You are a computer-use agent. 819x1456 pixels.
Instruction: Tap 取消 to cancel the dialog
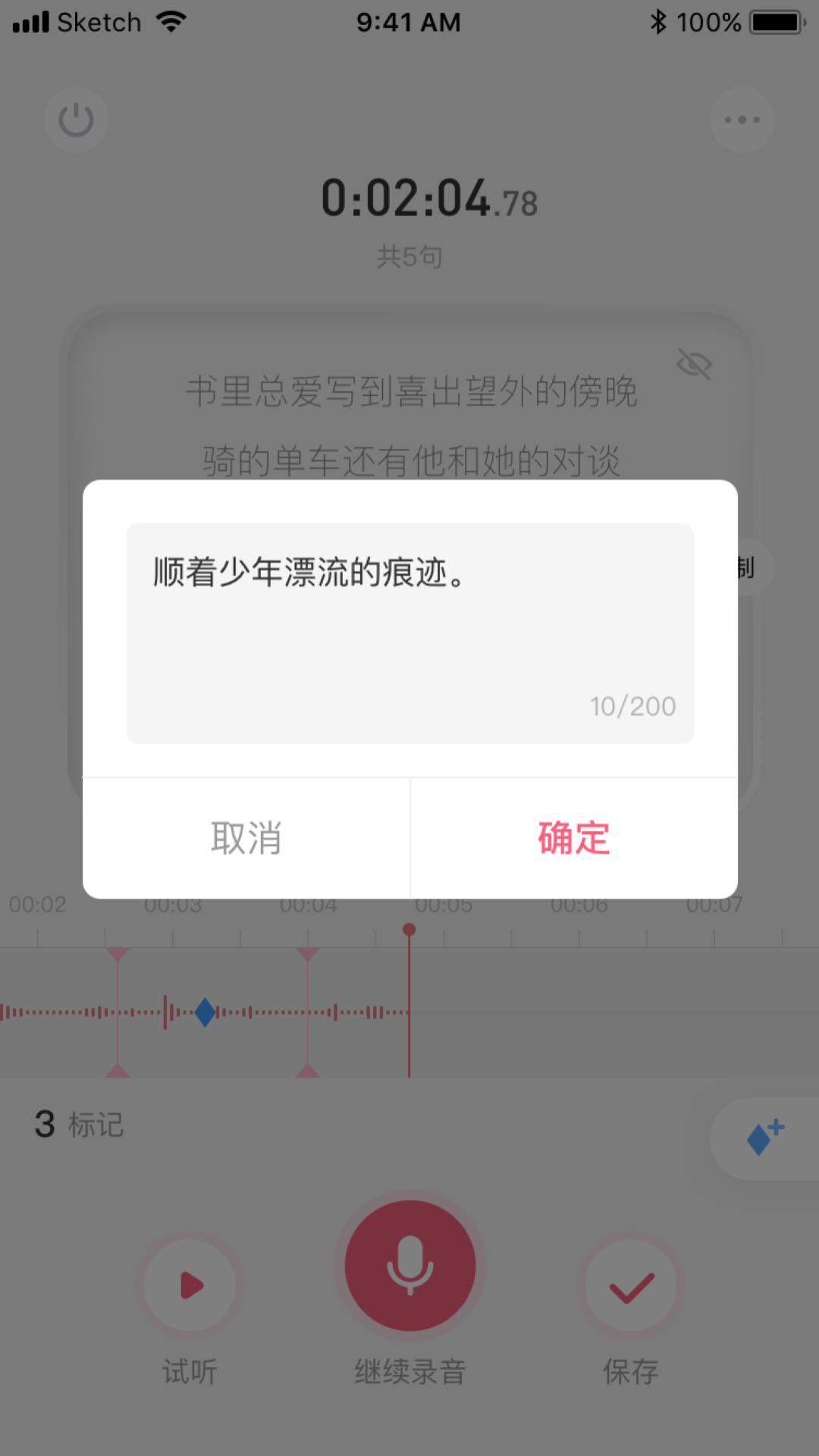pyautogui.click(x=246, y=838)
